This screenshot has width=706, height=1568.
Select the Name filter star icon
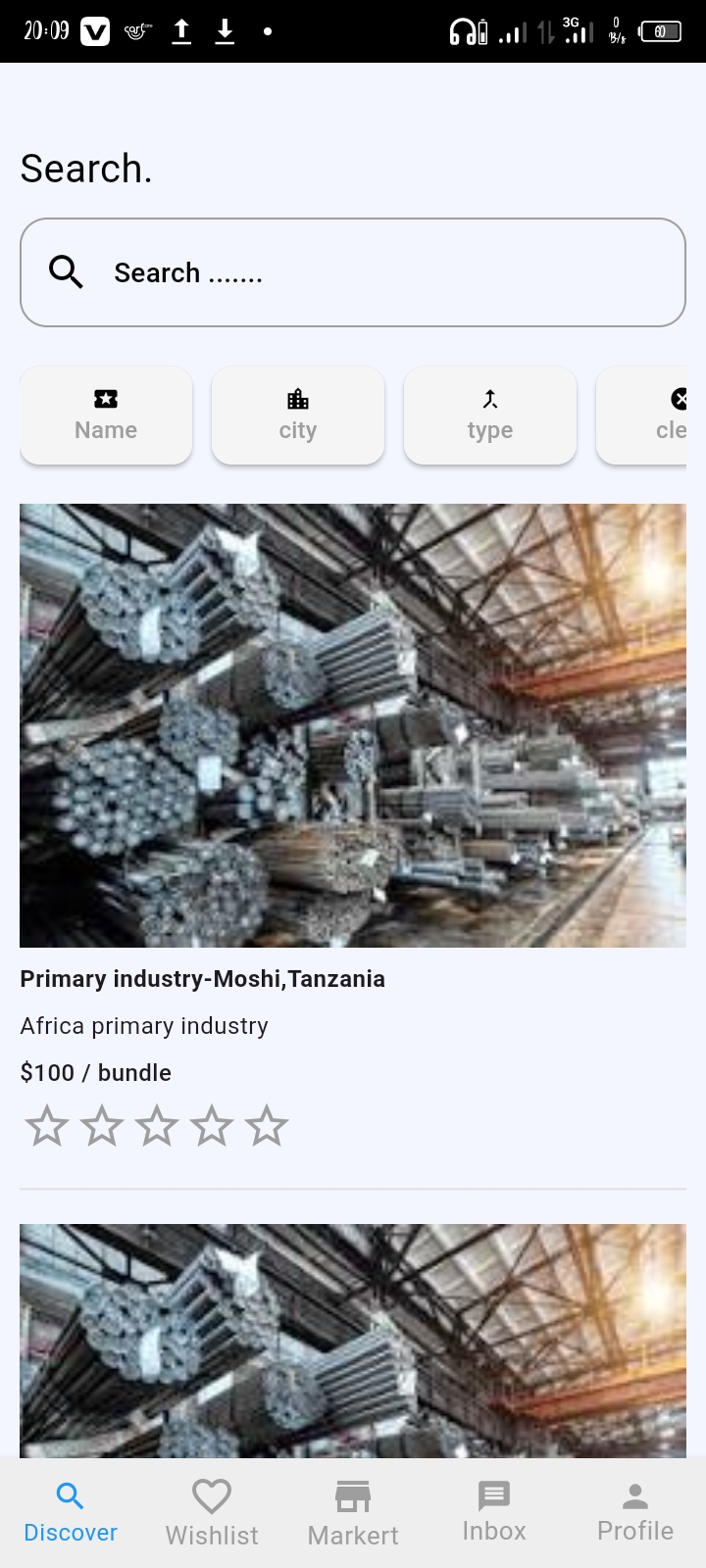[105, 399]
